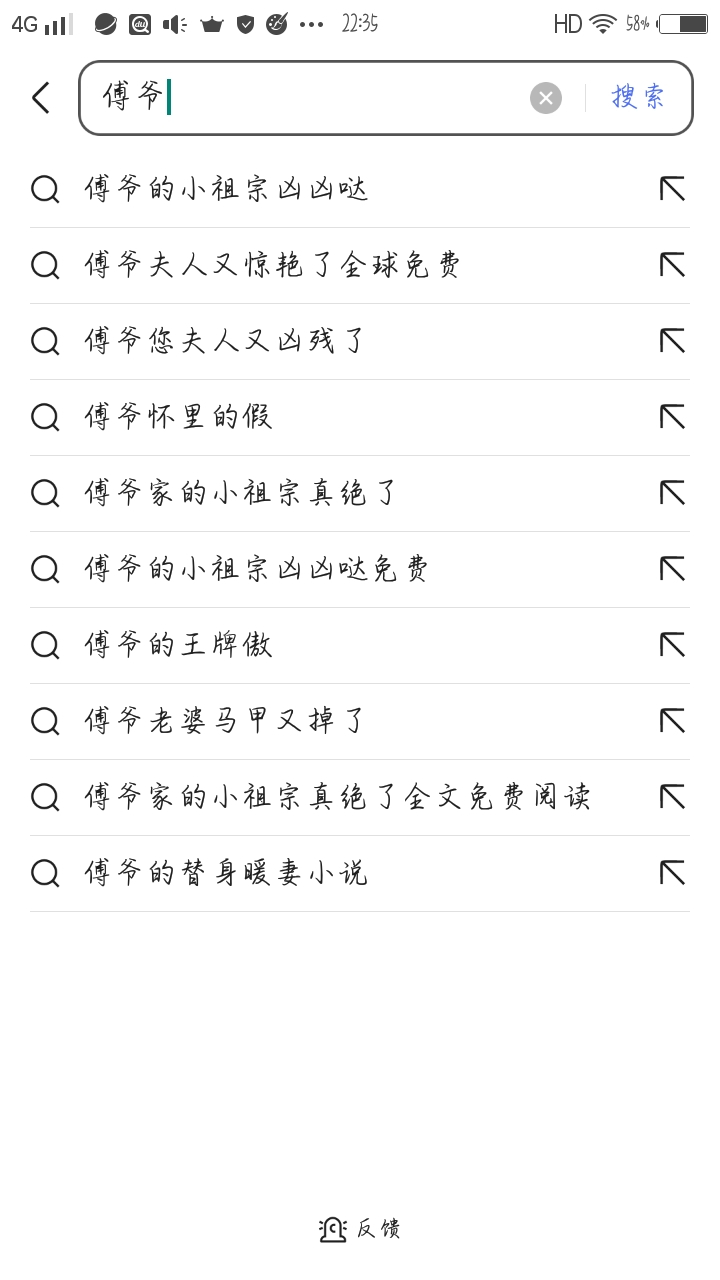Tap the 搜索 button to search
The height and width of the screenshot is (1280, 720).
coord(637,97)
